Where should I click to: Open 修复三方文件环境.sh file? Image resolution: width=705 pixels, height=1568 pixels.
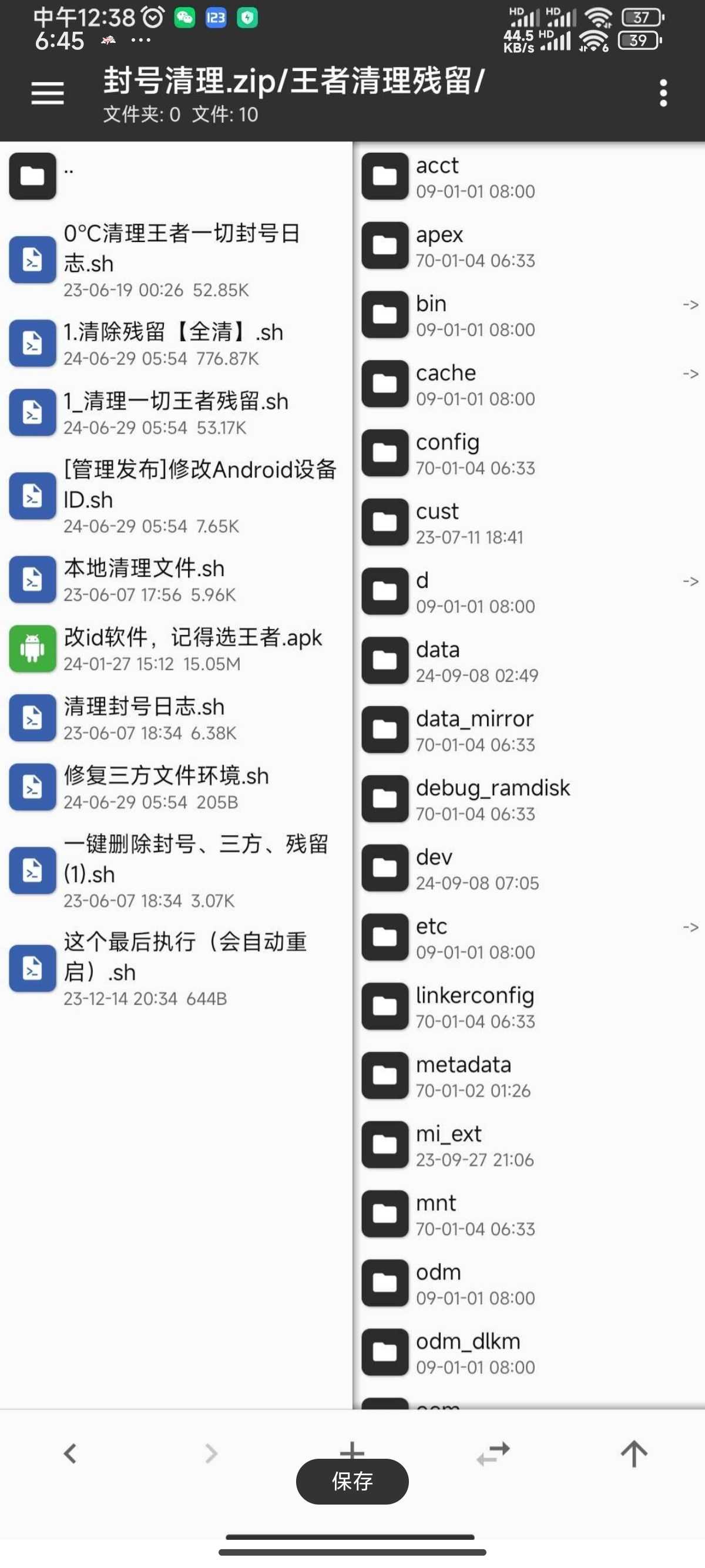click(x=176, y=788)
